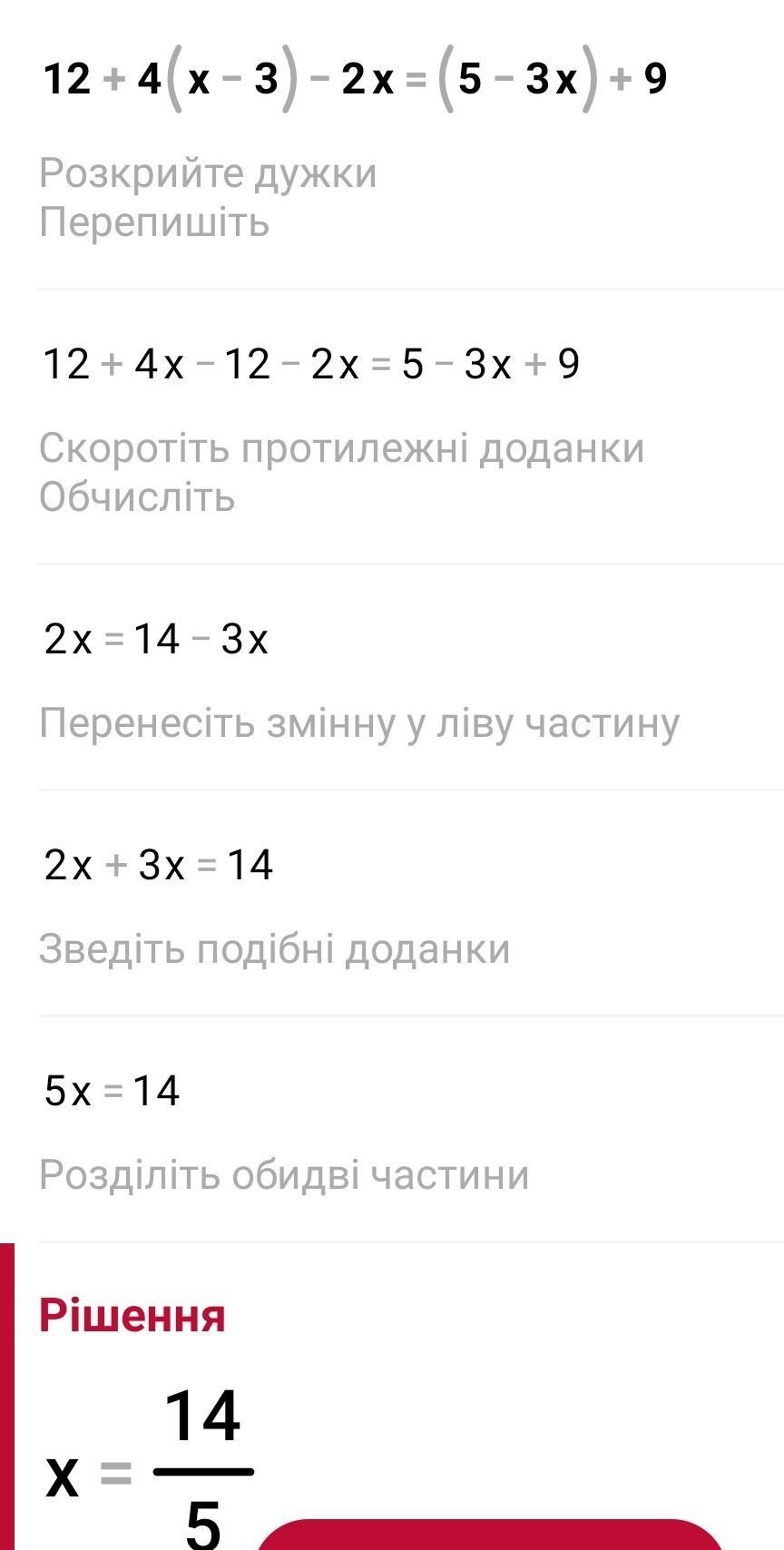The height and width of the screenshot is (1550, 784).
Task: Expand the step 'Перенесіть змінну у ліву частину'
Action: point(359,723)
